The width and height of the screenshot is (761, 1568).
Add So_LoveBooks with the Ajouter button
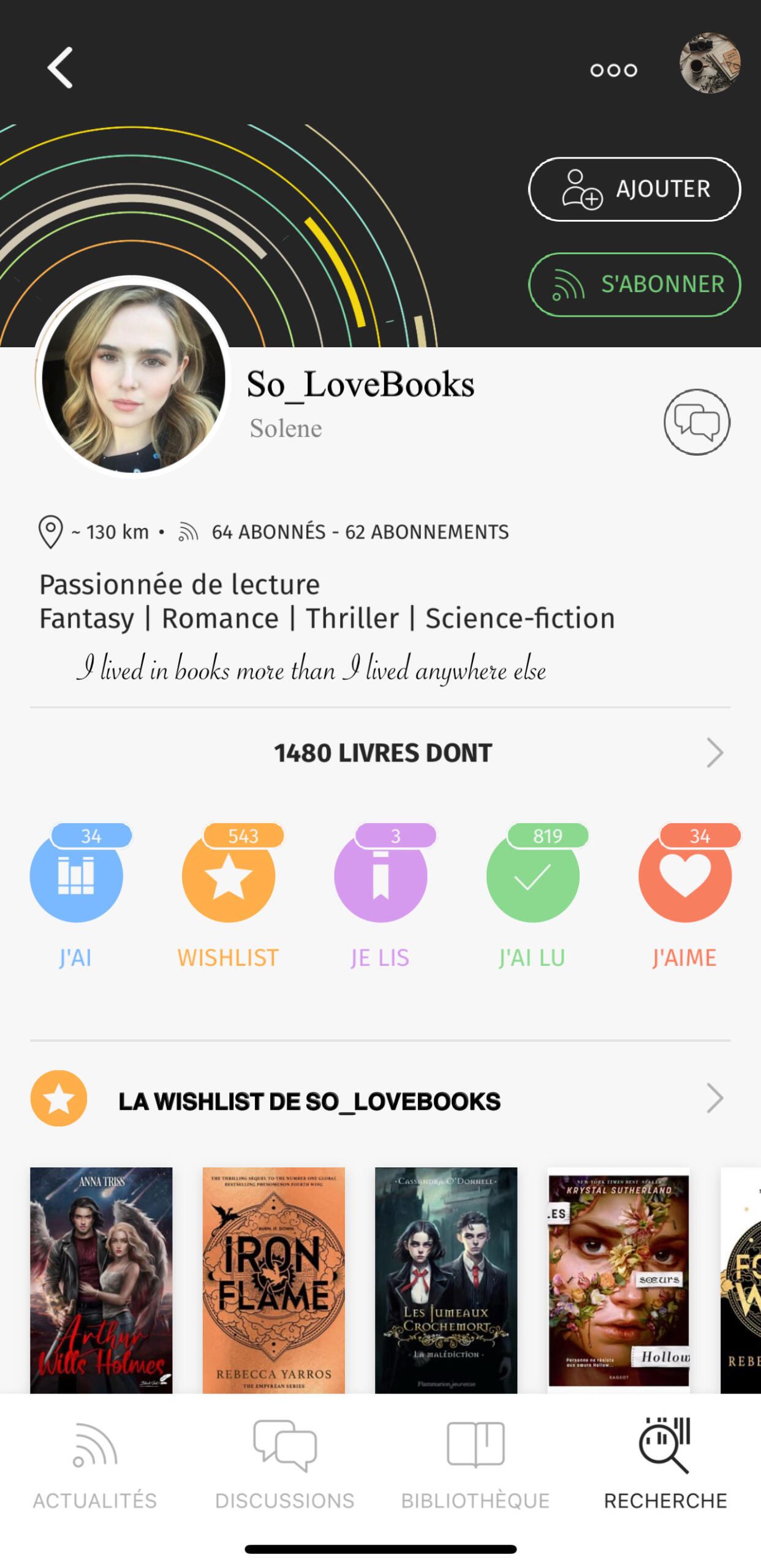634,189
